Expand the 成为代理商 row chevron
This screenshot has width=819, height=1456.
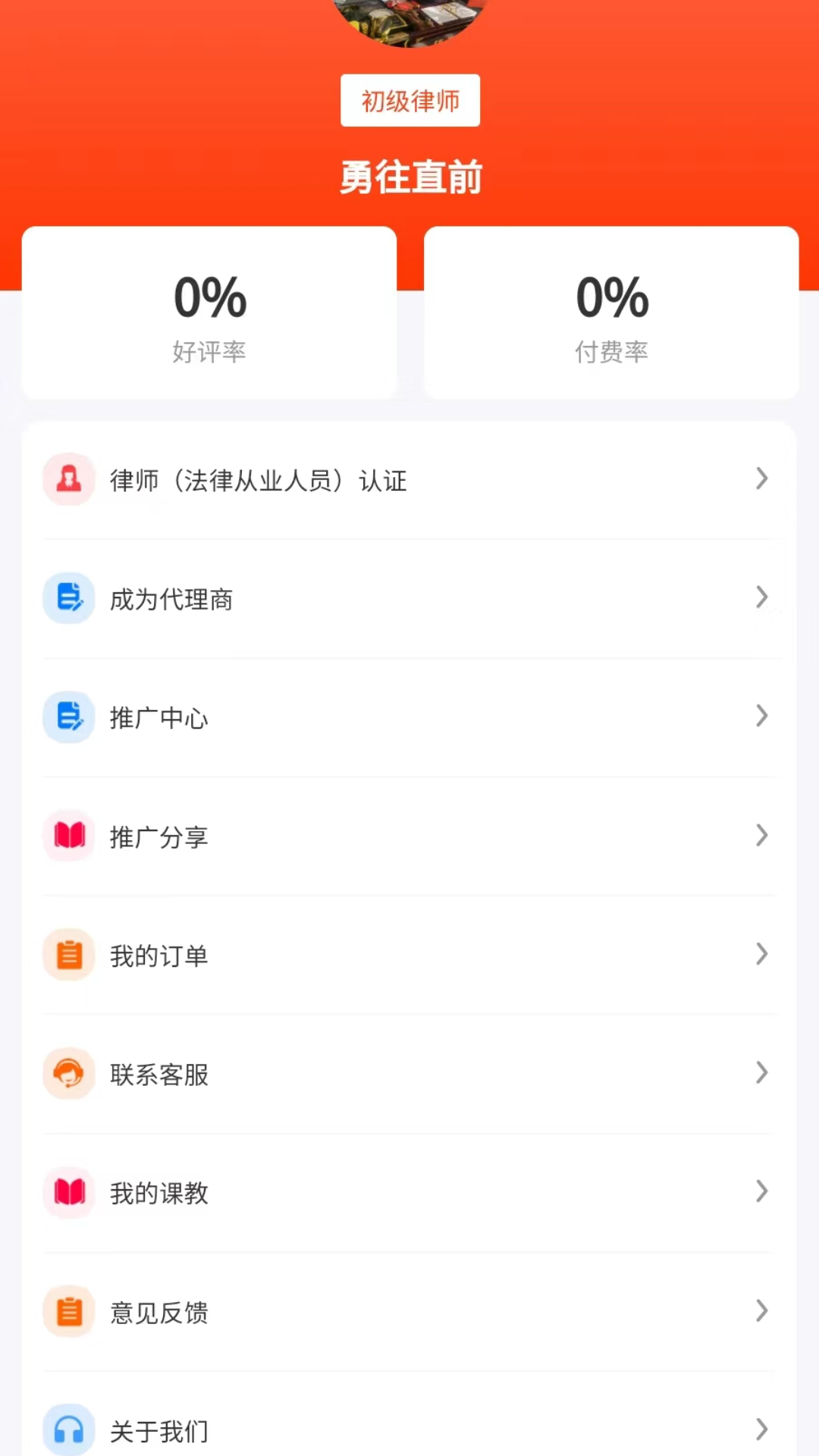click(762, 598)
